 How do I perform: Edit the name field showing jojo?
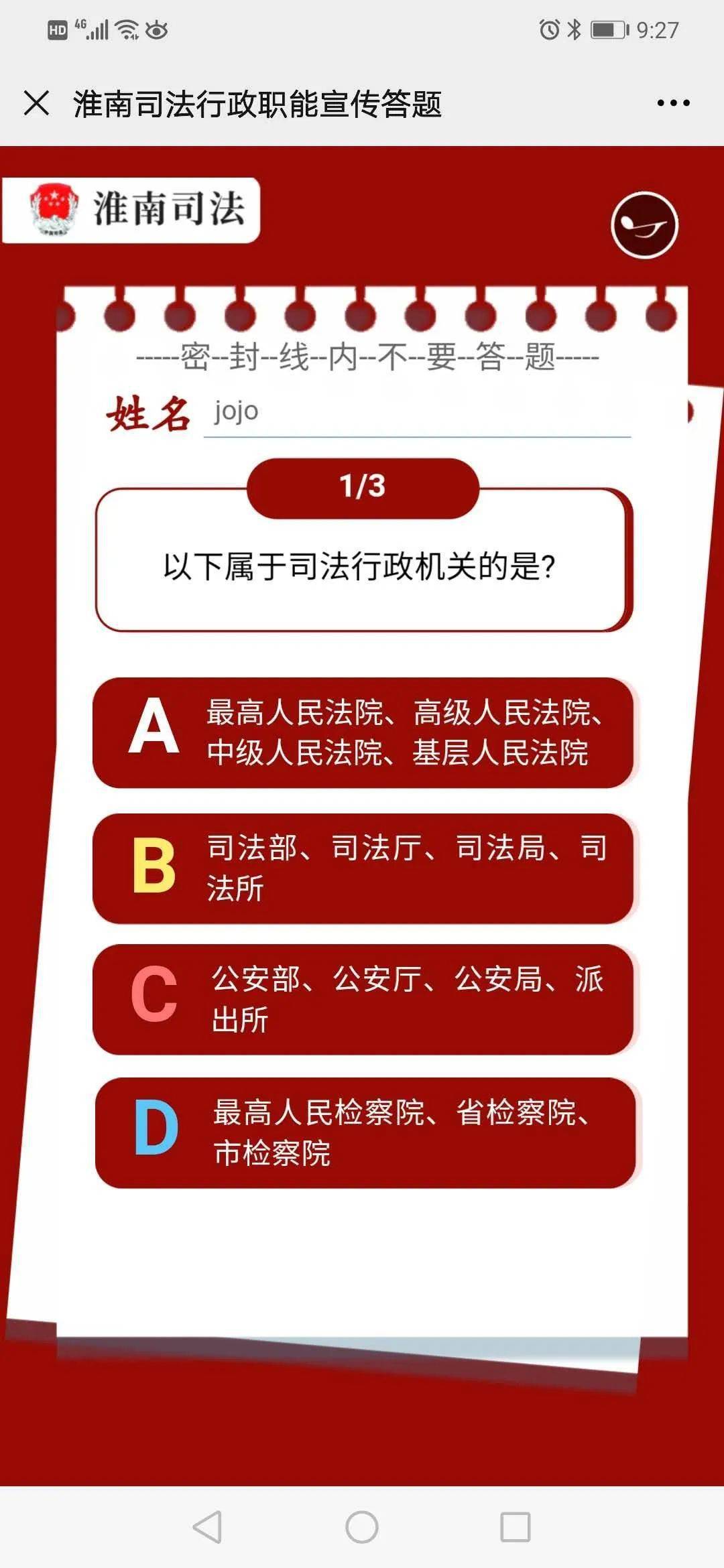point(416,411)
